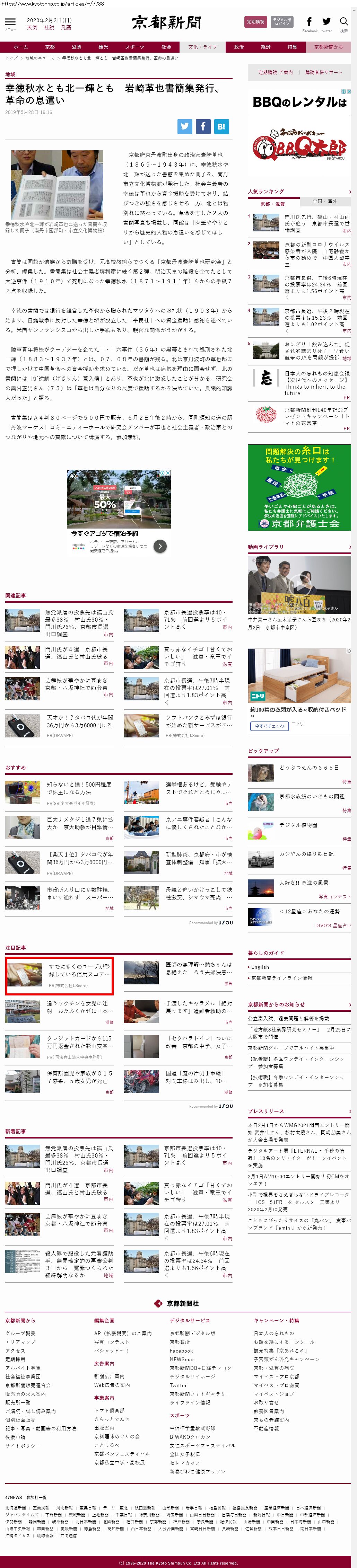Close the BBQ rental ad
Screen dimensions: 357x1568
click(348, 92)
